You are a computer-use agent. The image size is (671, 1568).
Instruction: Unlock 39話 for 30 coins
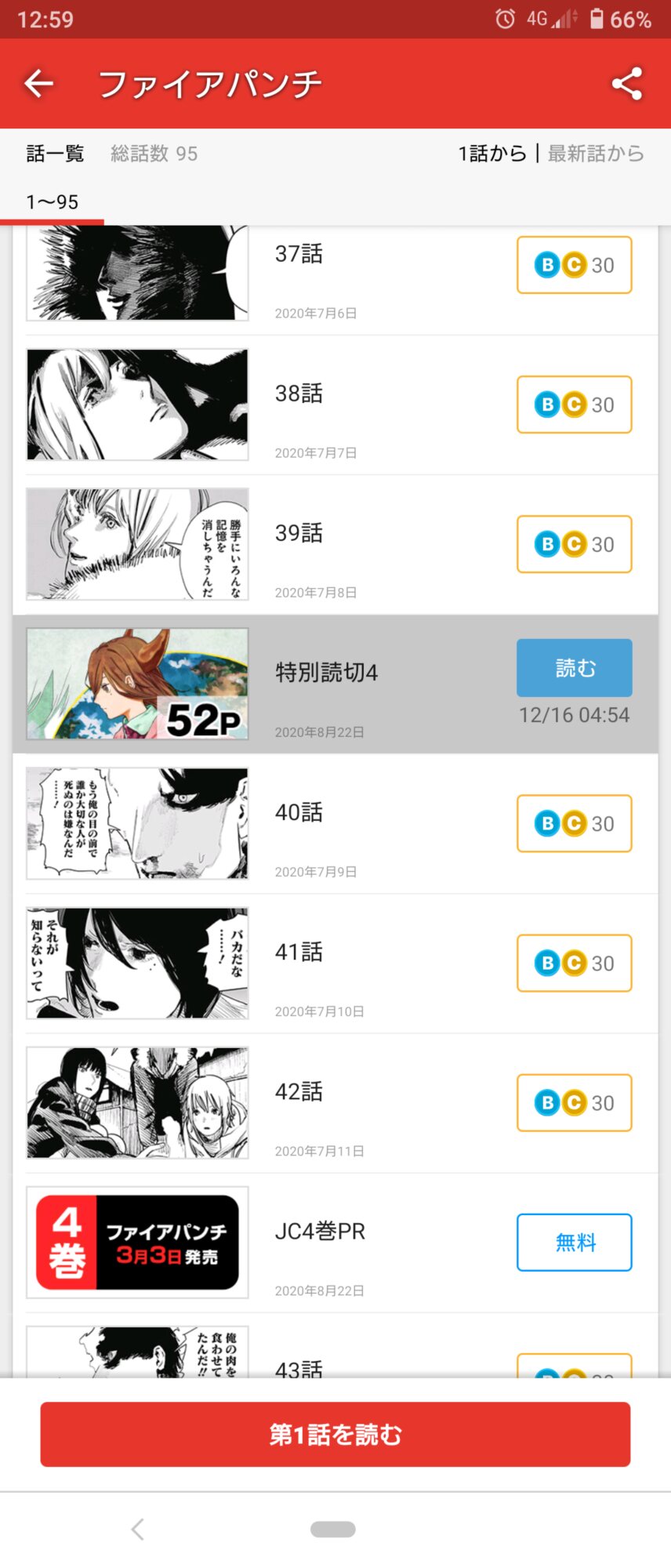(574, 544)
